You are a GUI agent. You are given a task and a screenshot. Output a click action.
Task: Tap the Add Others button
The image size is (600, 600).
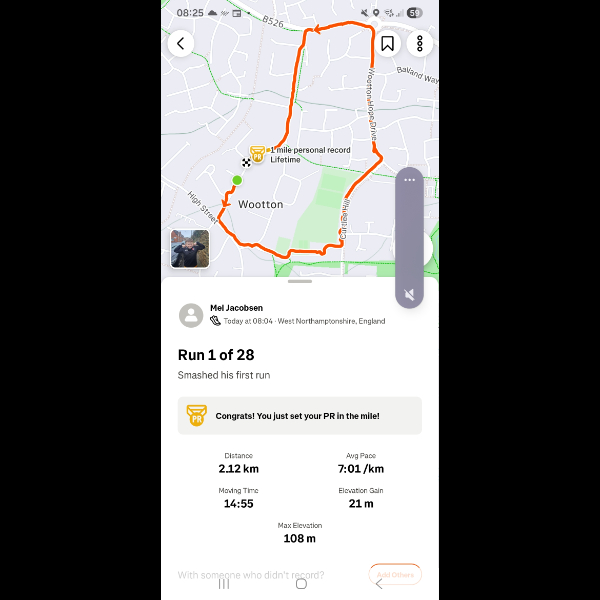tap(395, 574)
